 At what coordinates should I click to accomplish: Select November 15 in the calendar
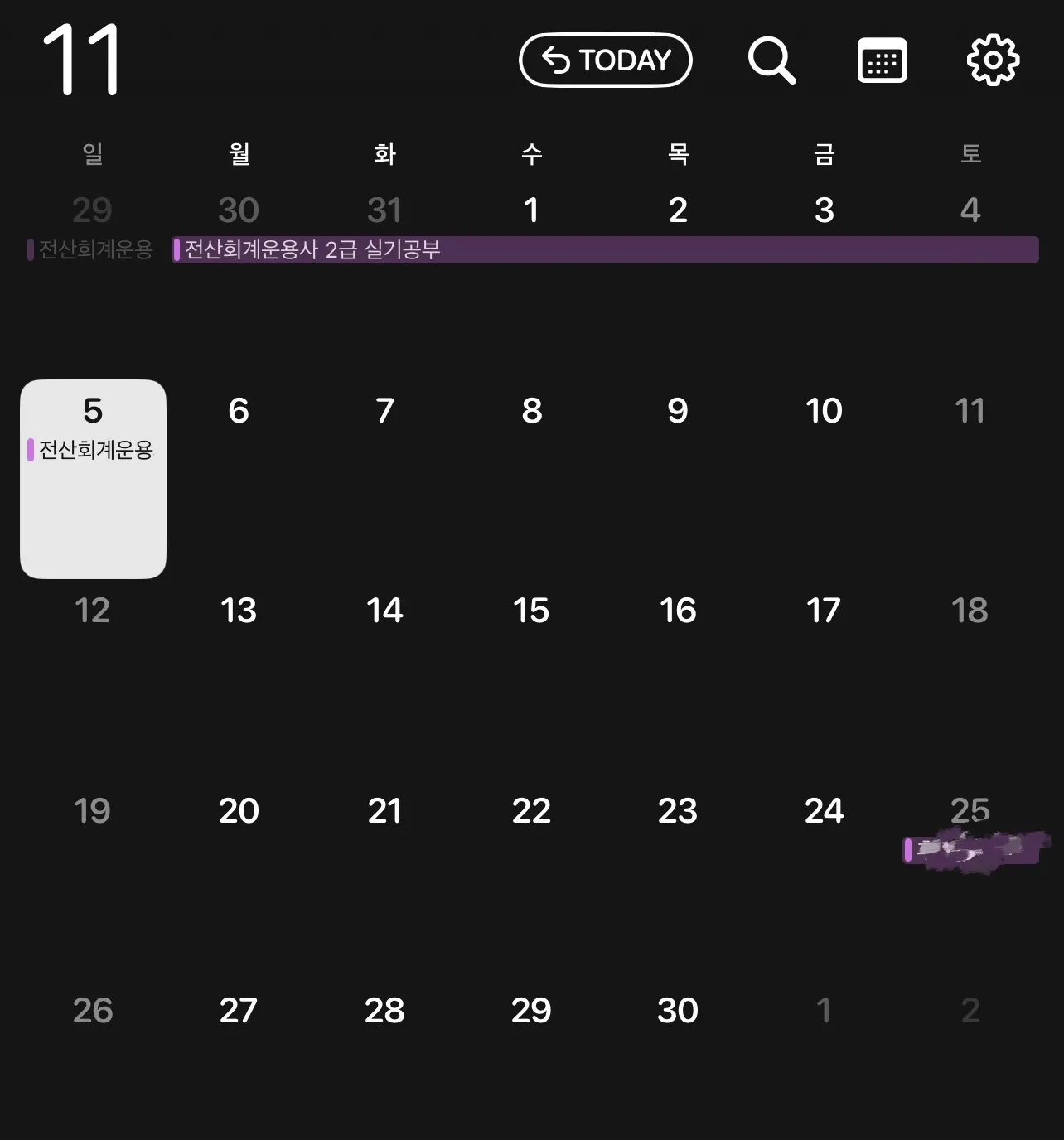coord(531,611)
